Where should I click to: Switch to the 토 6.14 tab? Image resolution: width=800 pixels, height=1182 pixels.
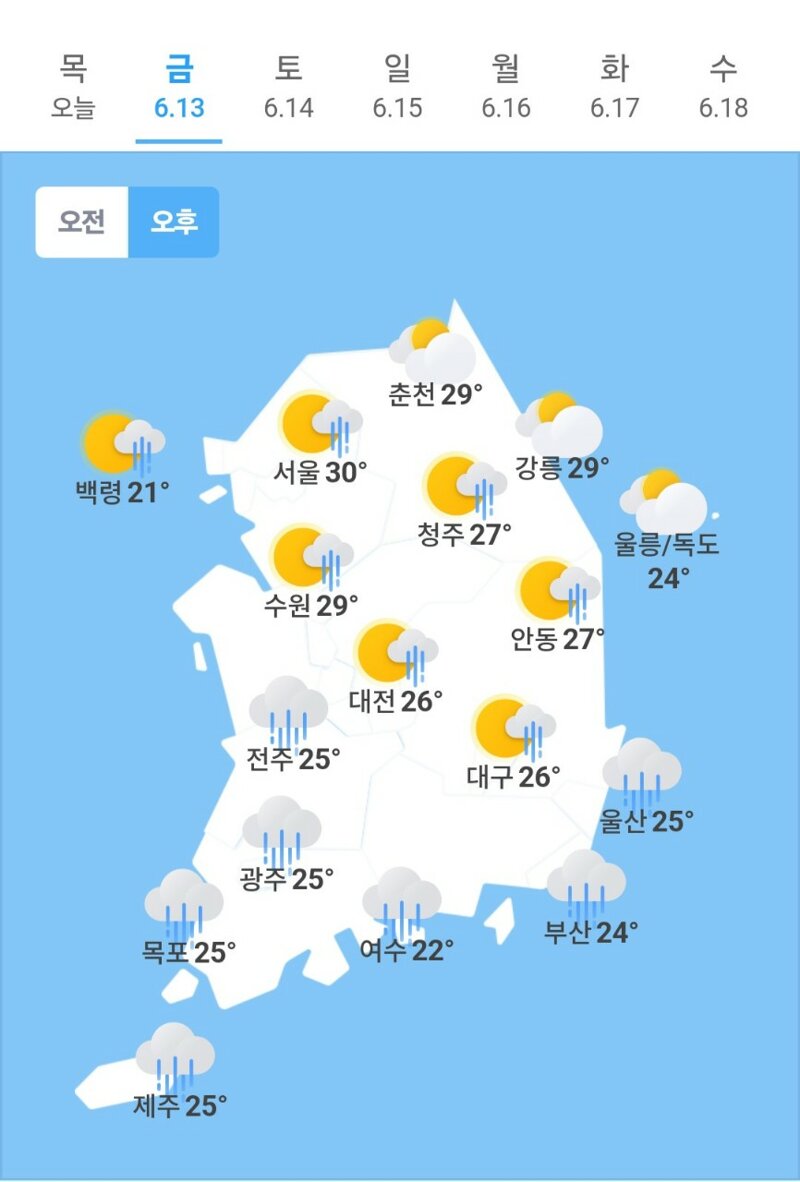point(288,88)
